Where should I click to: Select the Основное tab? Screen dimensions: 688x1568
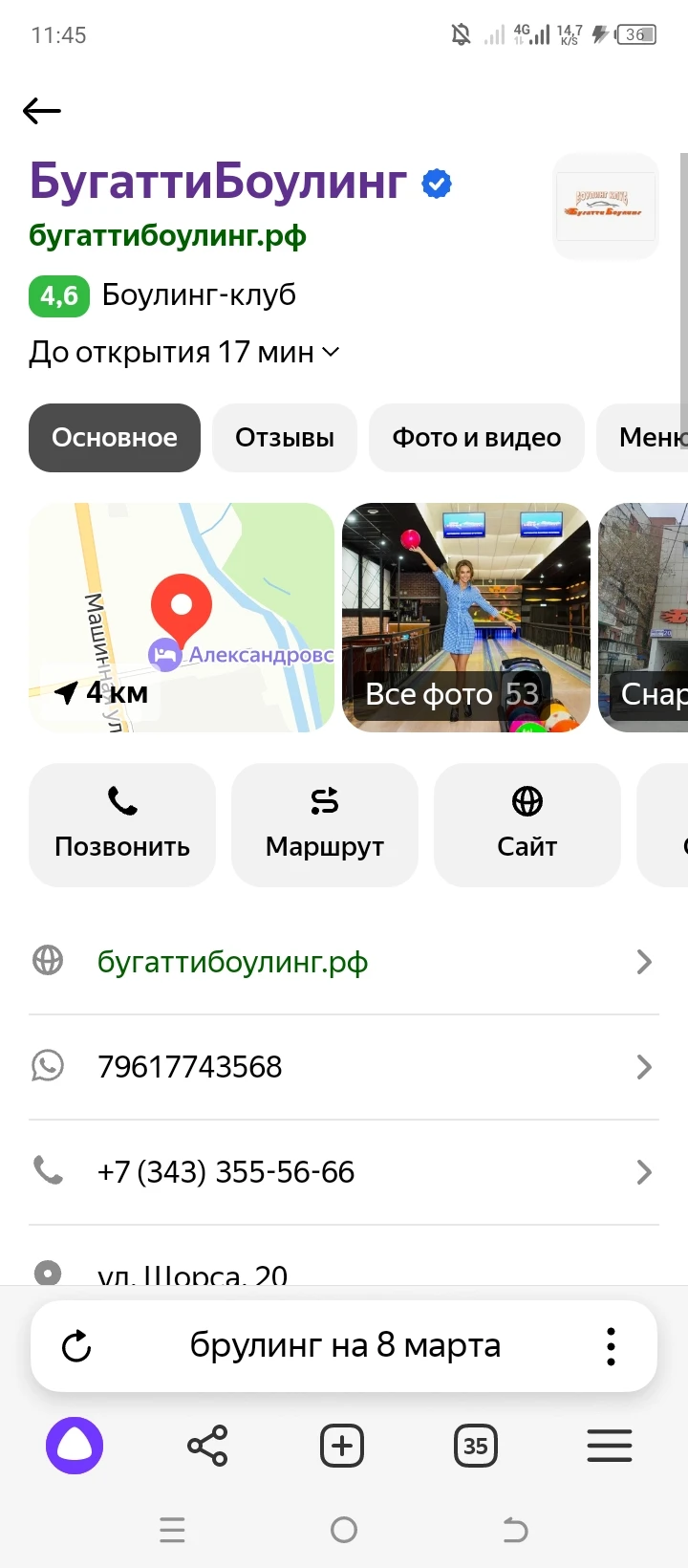(115, 438)
